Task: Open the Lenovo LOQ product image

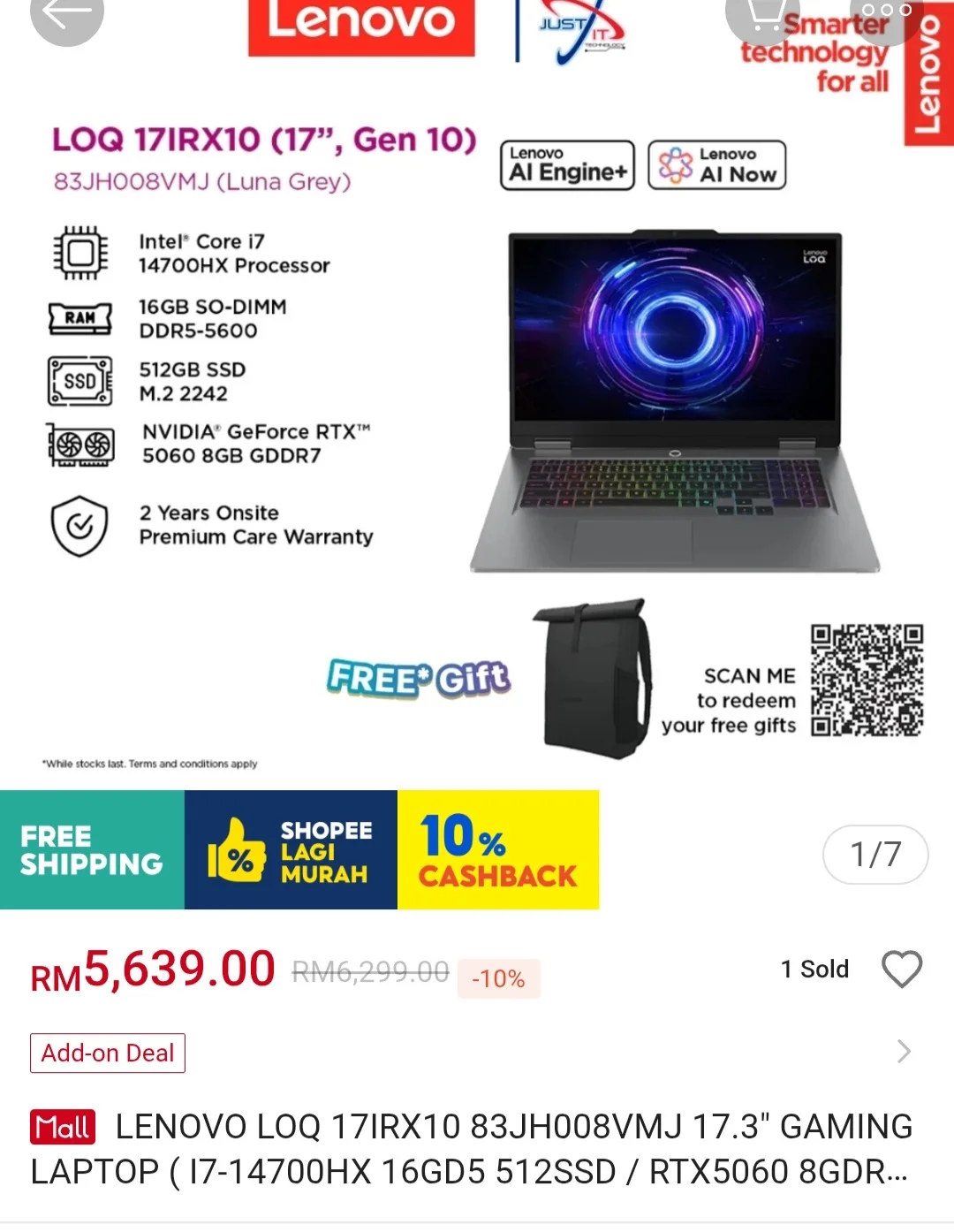Action: (675, 402)
